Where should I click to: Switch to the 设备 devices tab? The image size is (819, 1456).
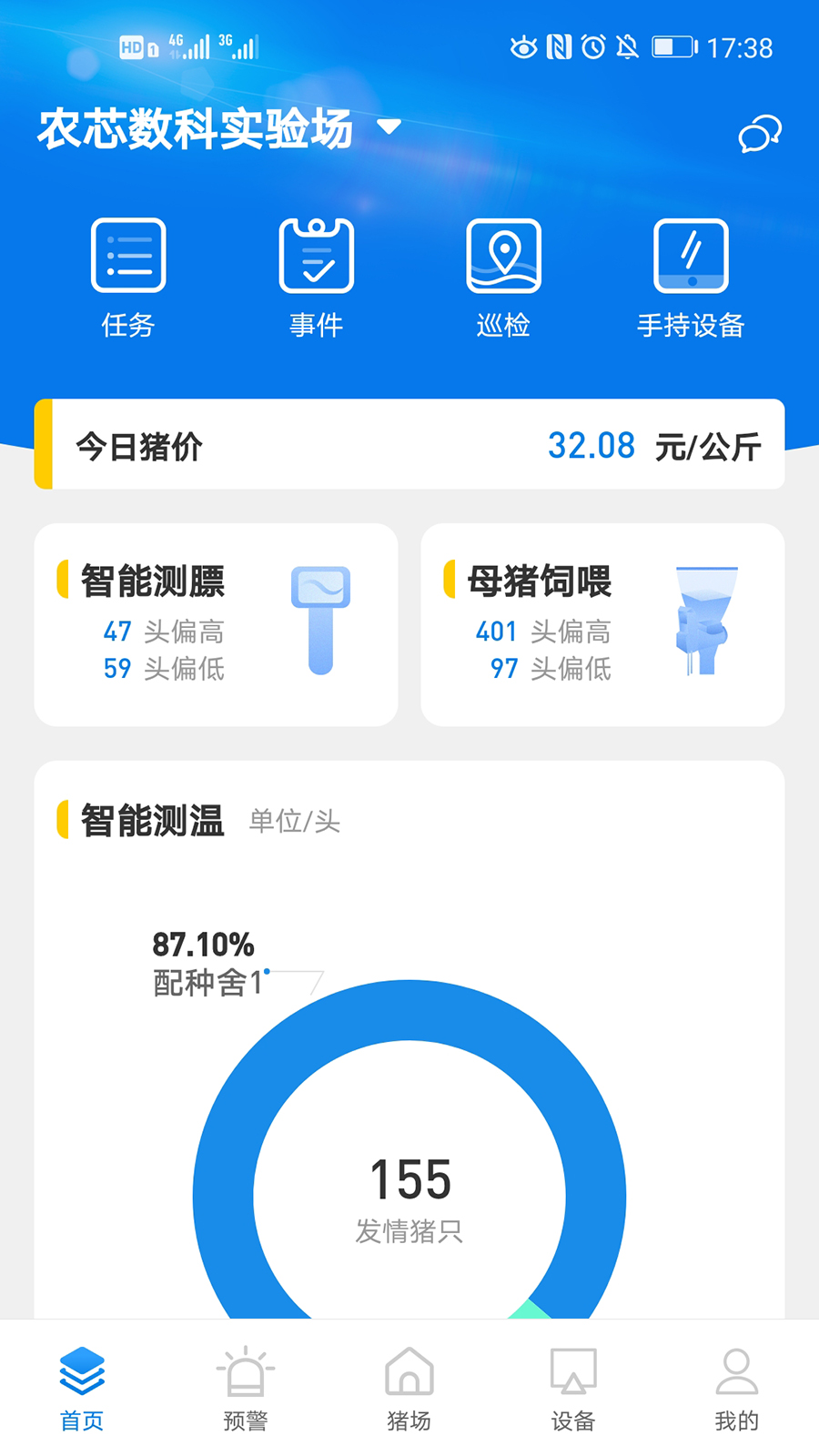573,1388
